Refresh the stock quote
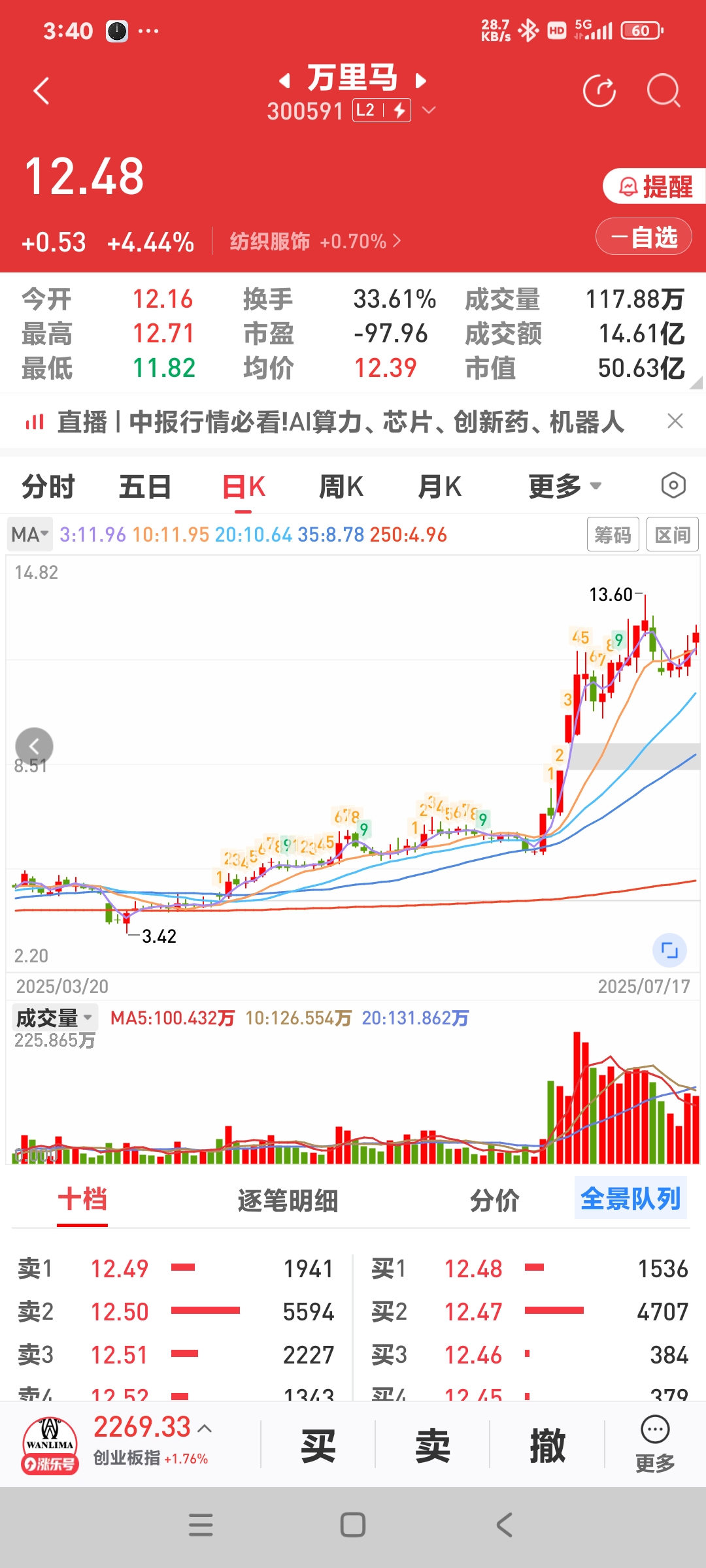This screenshot has width=706, height=1568. tap(599, 91)
